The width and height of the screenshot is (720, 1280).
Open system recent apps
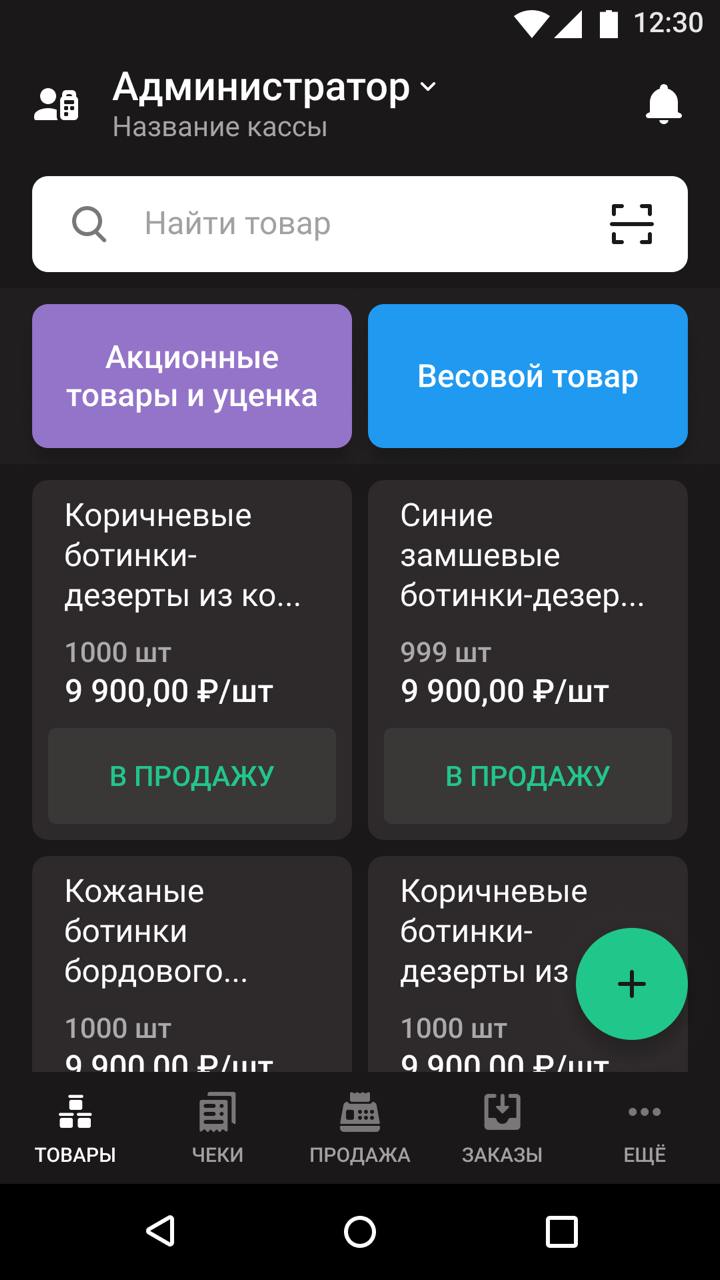pyautogui.click(x=561, y=1231)
